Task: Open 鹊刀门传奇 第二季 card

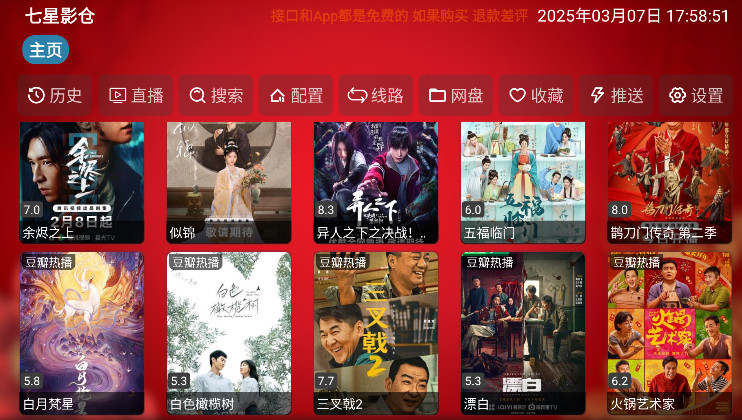Action: (670, 180)
